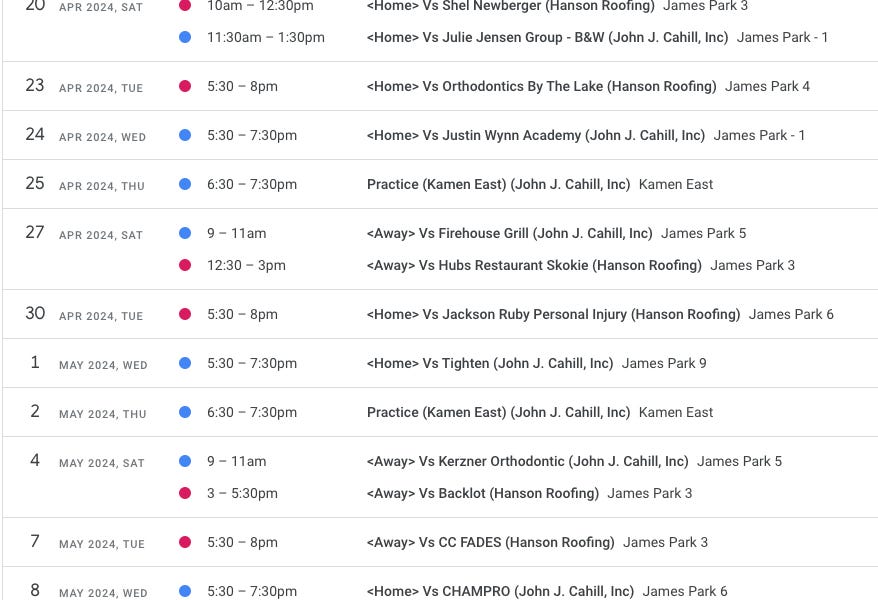The image size is (878, 600).
Task: Open the game versus Orthodontics By The Lake
Action: coord(541,86)
